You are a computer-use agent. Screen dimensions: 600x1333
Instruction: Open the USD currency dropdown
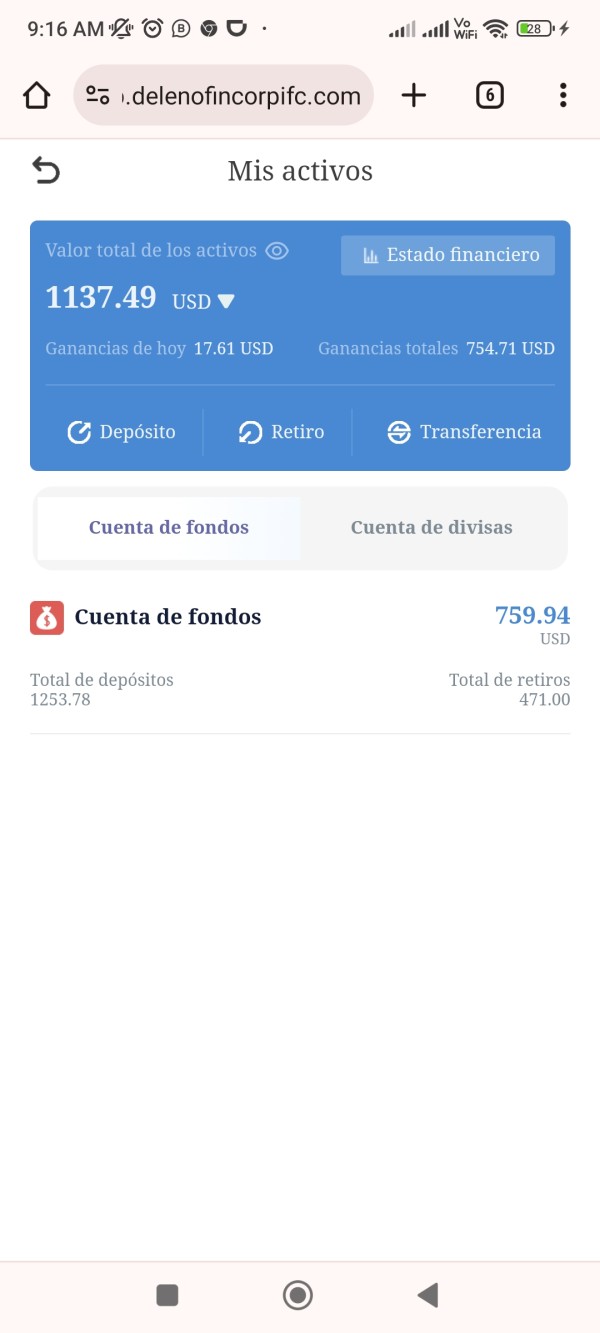[x=204, y=300]
